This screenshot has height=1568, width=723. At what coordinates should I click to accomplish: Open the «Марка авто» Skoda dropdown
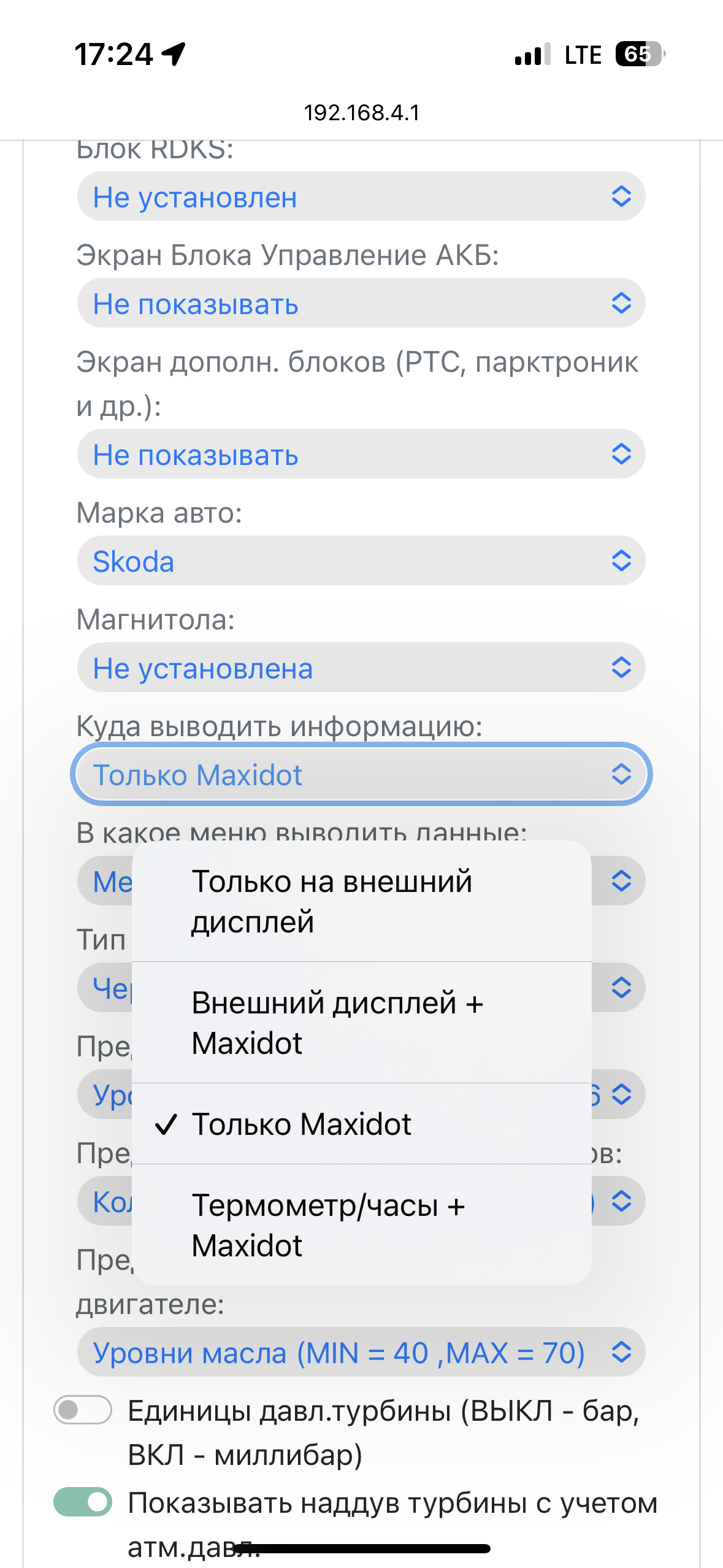tap(361, 561)
